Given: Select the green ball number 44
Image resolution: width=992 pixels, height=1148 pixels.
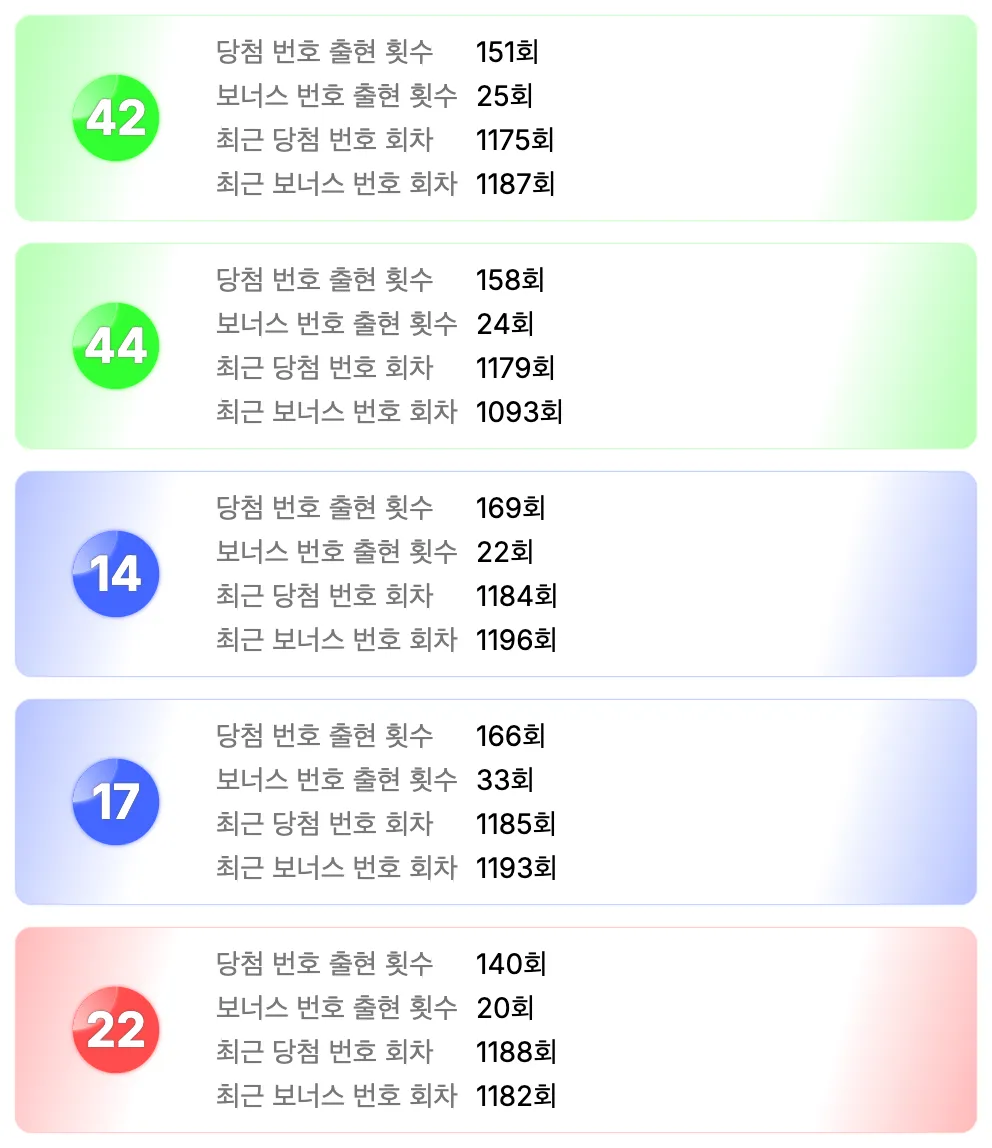Looking at the screenshot, I should 115,345.
